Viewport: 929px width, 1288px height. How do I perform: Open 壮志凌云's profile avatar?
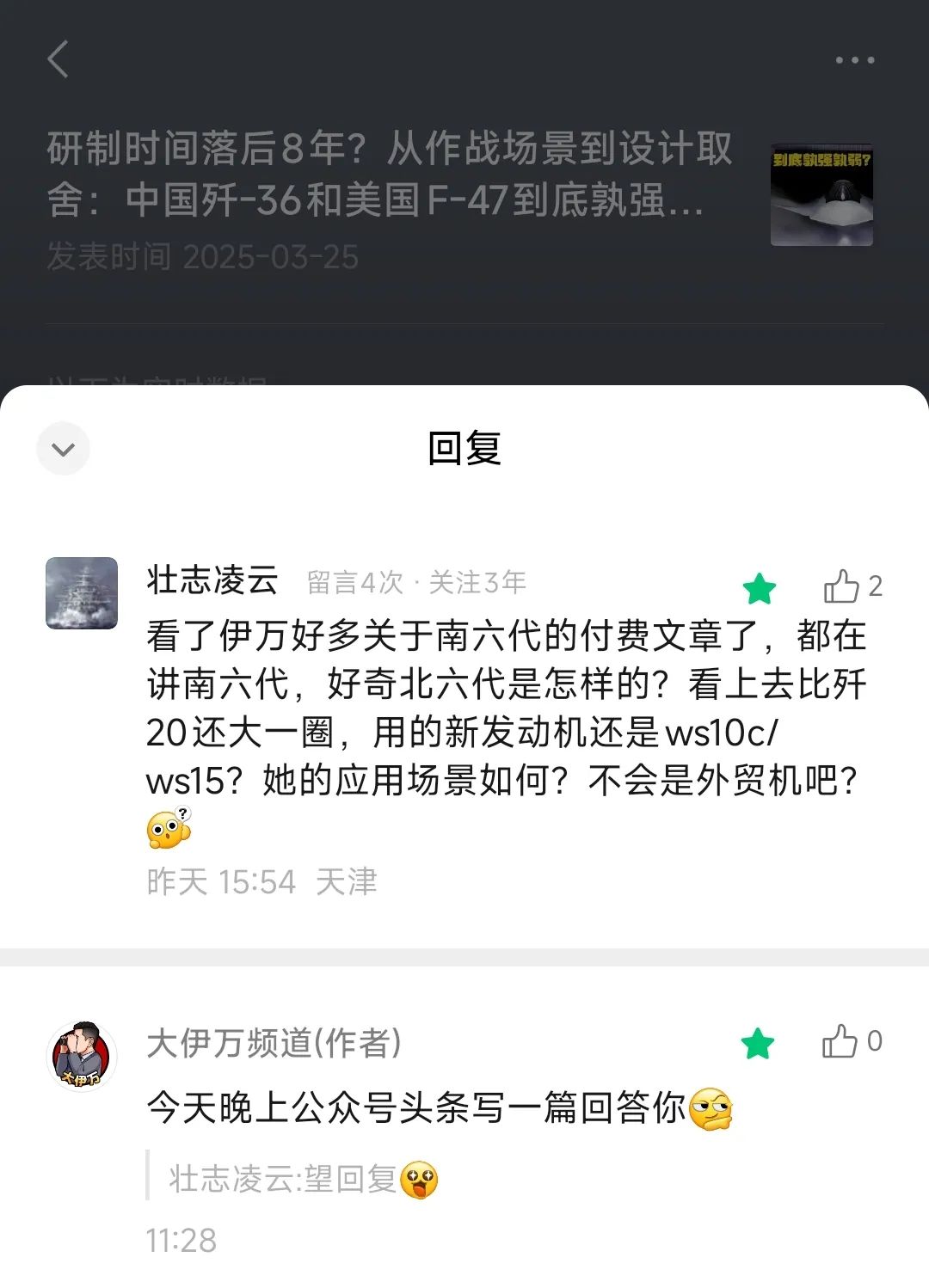(x=82, y=593)
